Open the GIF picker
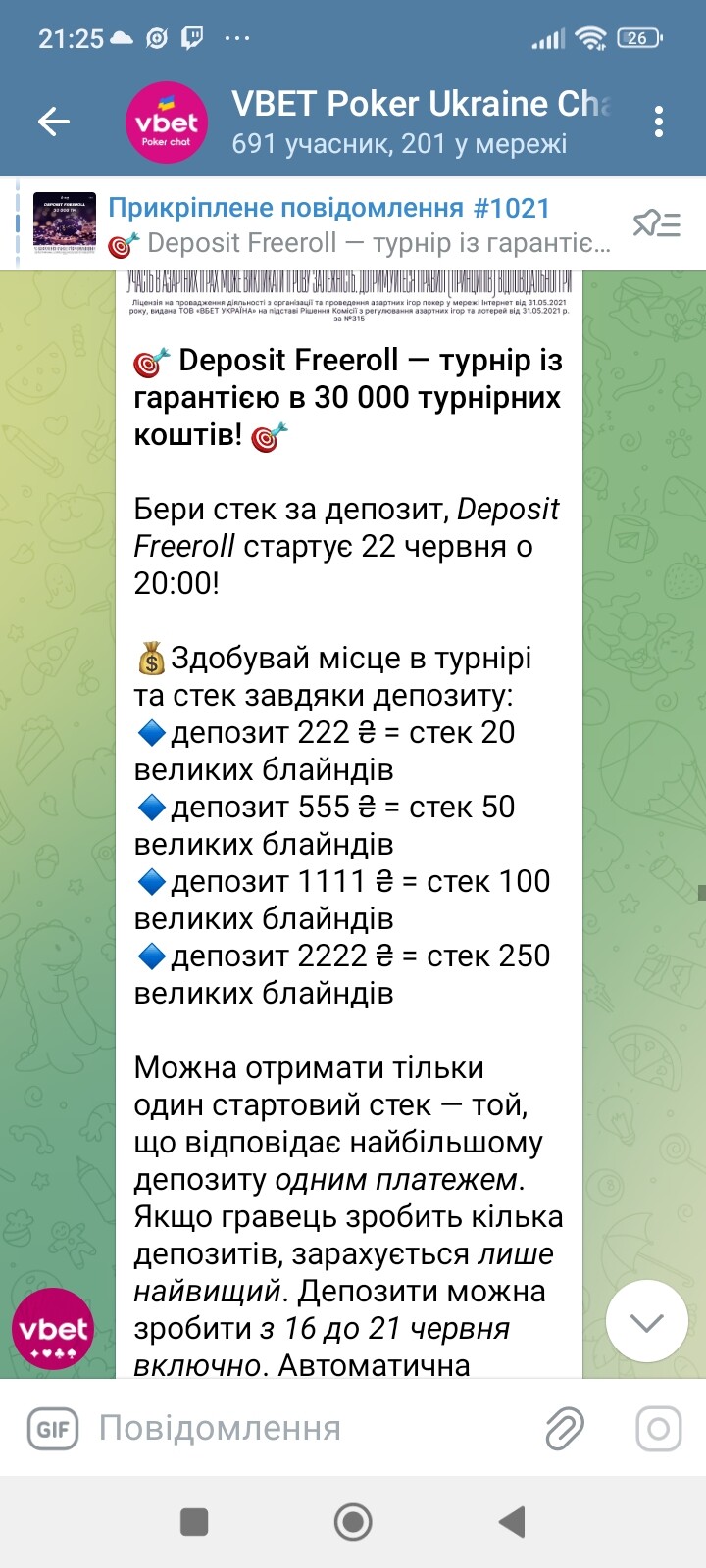The height and width of the screenshot is (1568, 706). tap(53, 1429)
